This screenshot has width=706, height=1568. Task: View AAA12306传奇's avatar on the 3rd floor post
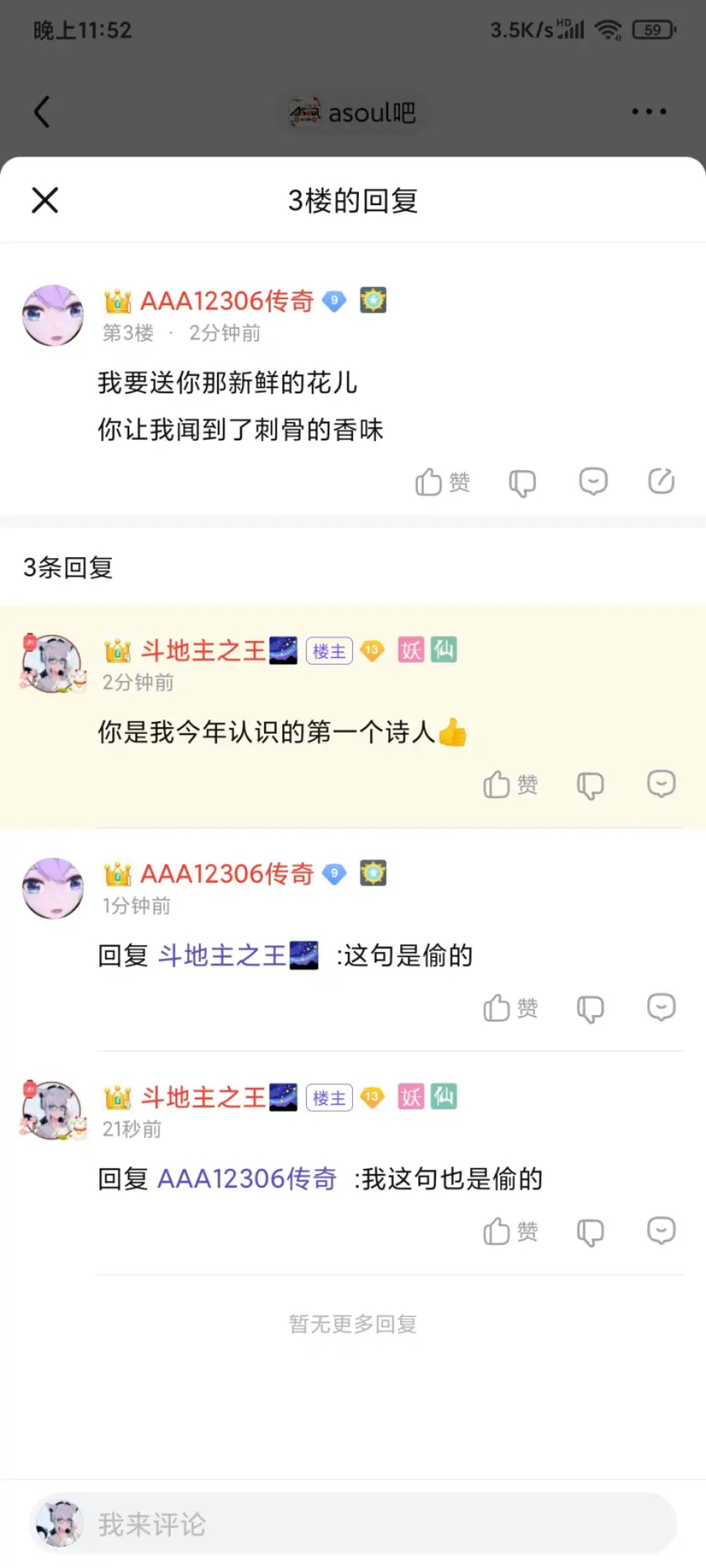click(x=53, y=315)
